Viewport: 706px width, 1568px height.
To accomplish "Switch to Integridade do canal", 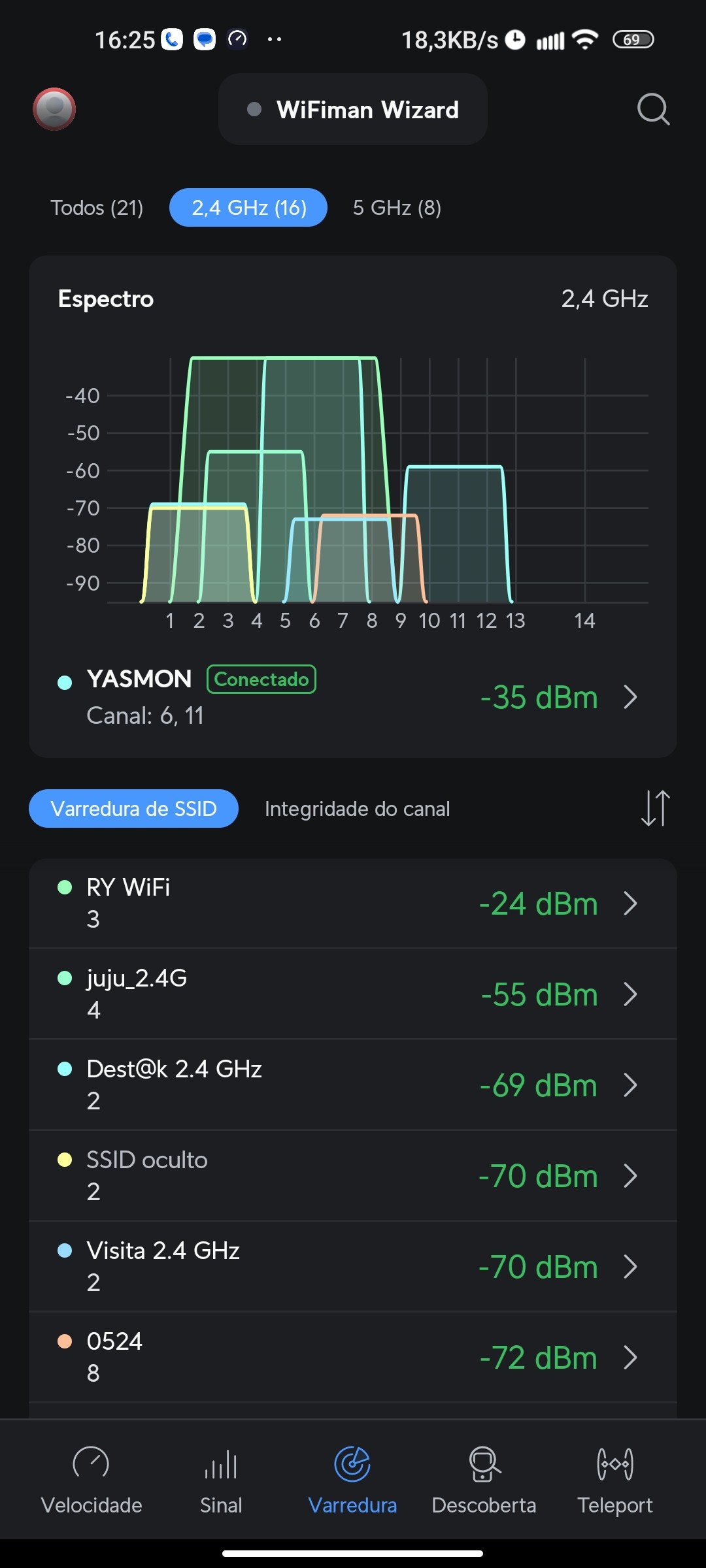I will pos(357,809).
